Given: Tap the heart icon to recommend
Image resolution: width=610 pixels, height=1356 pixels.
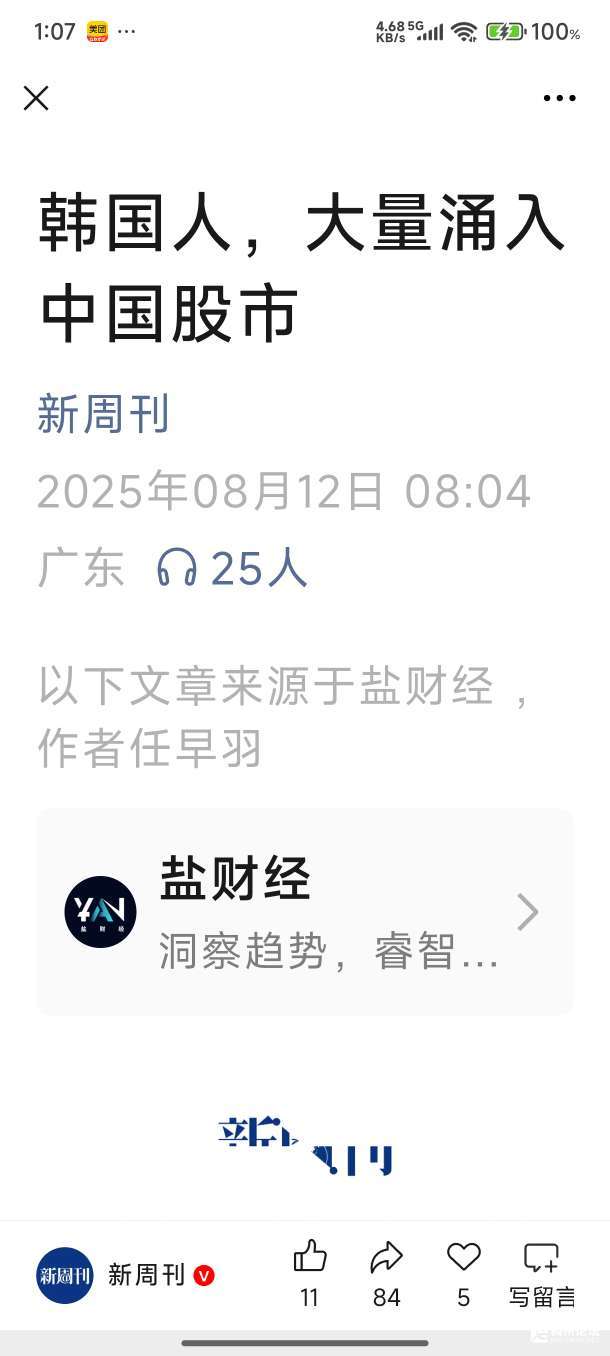Looking at the screenshot, I should tap(463, 1258).
